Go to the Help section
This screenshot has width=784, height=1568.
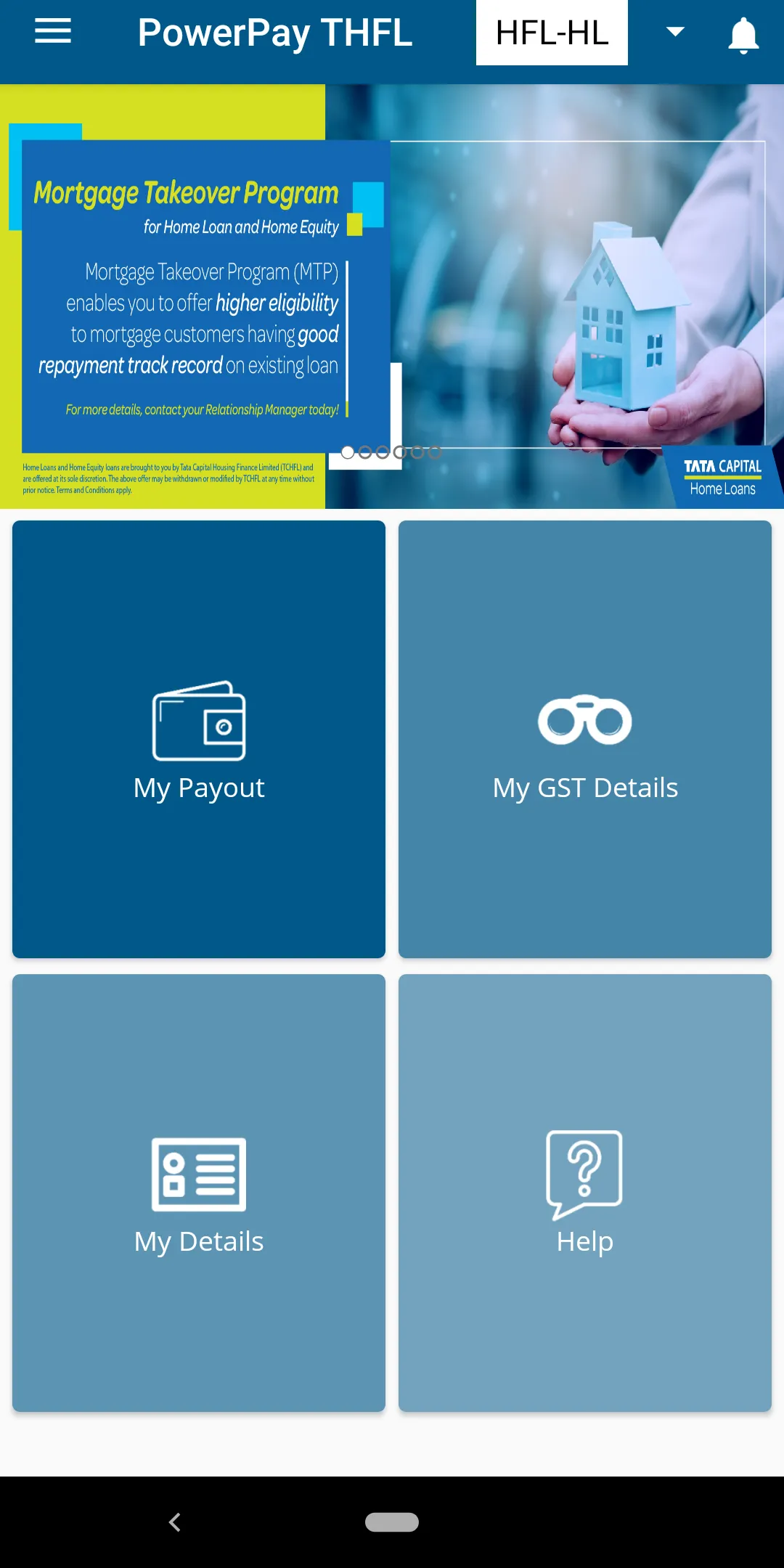pyautogui.click(x=585, y=1193)
